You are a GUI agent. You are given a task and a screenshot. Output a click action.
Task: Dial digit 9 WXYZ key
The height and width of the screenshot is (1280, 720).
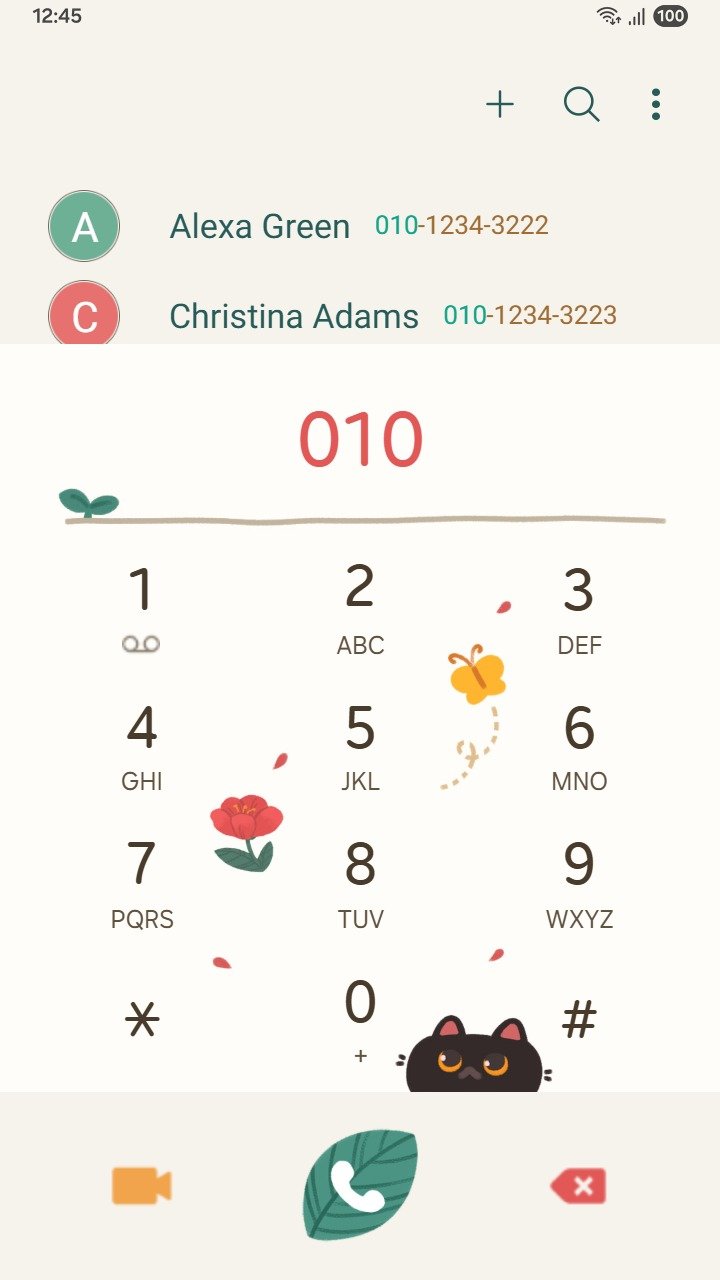point(579,882)
